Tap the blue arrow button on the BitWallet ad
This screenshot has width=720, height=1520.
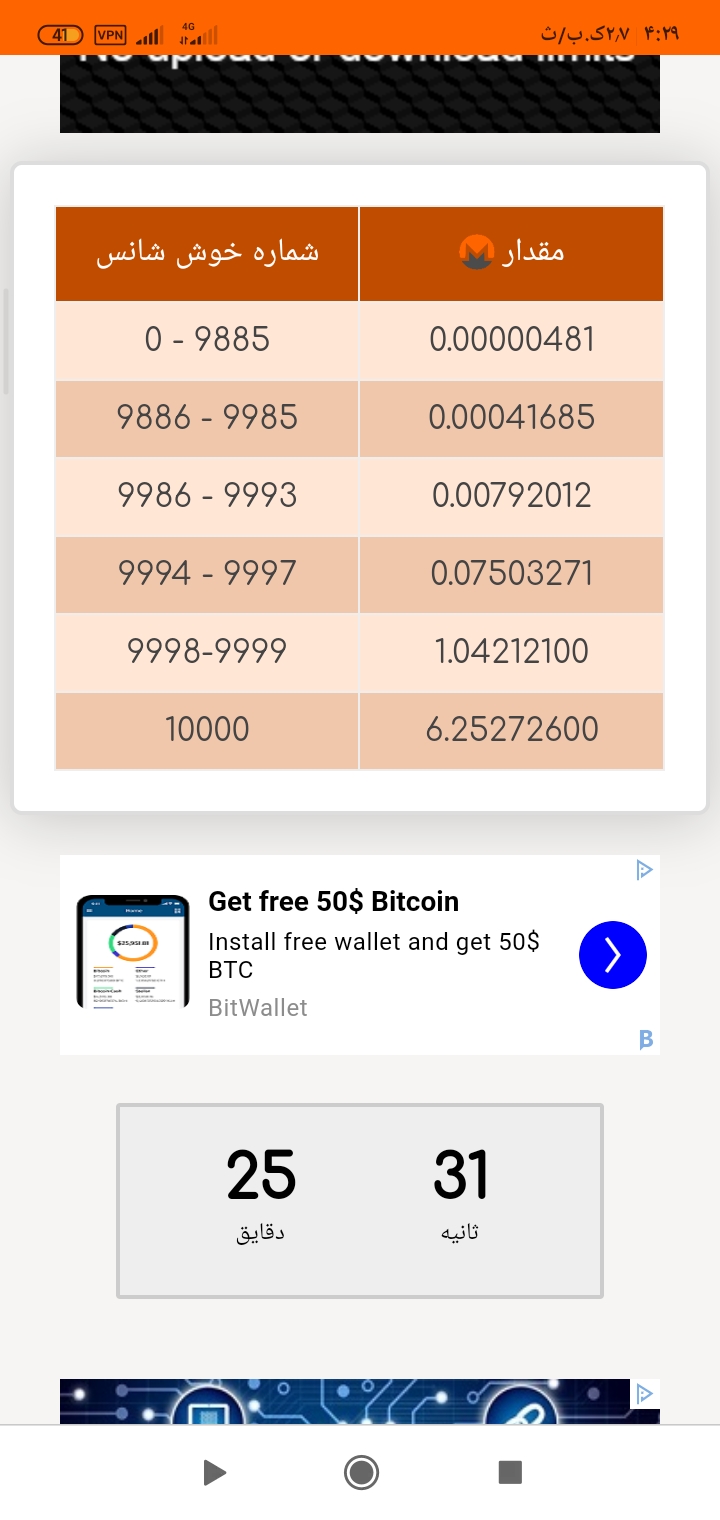click(612, 955)
